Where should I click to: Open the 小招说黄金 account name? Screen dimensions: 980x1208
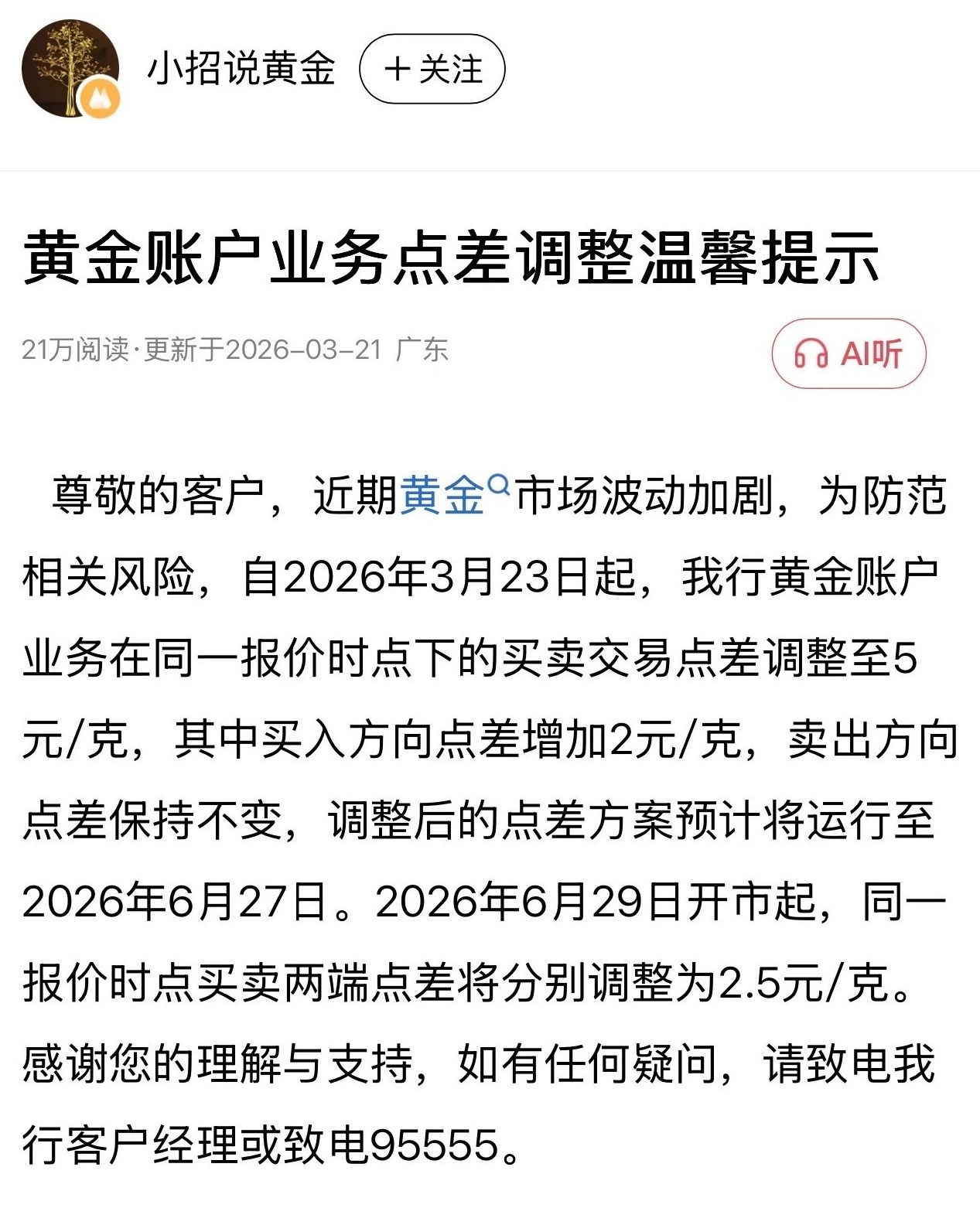coord(241,70)
